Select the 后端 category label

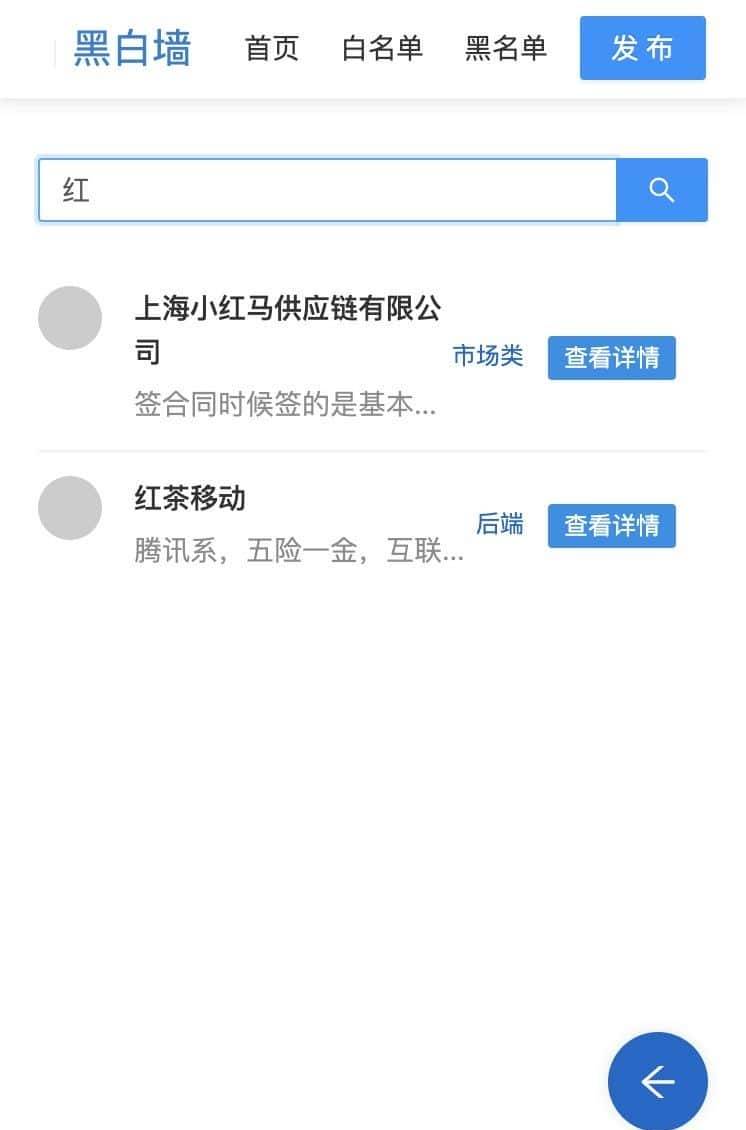pos(500,525)
